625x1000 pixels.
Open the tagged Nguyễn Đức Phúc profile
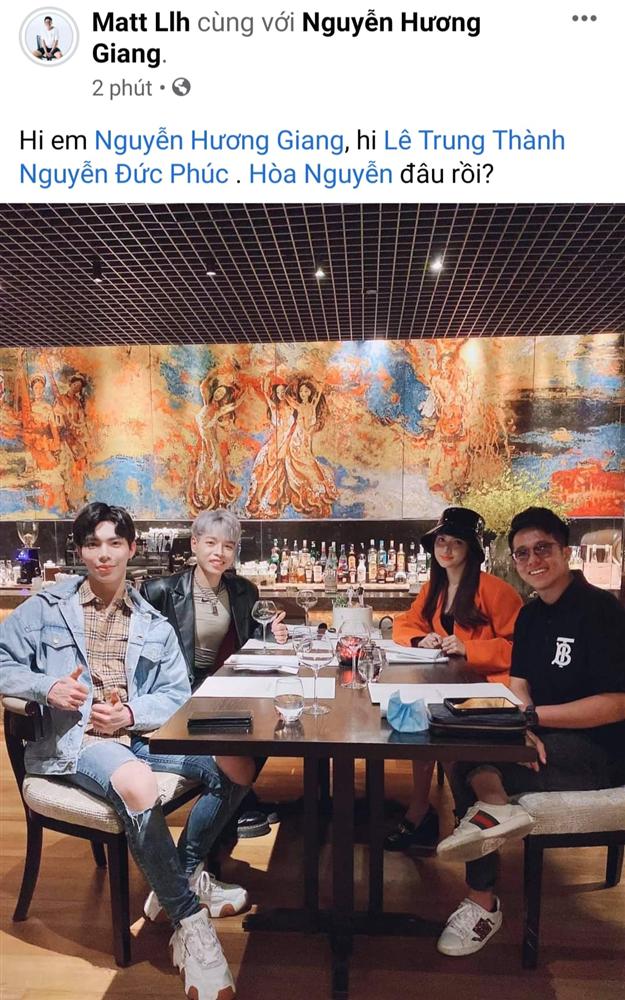point(121,174)
